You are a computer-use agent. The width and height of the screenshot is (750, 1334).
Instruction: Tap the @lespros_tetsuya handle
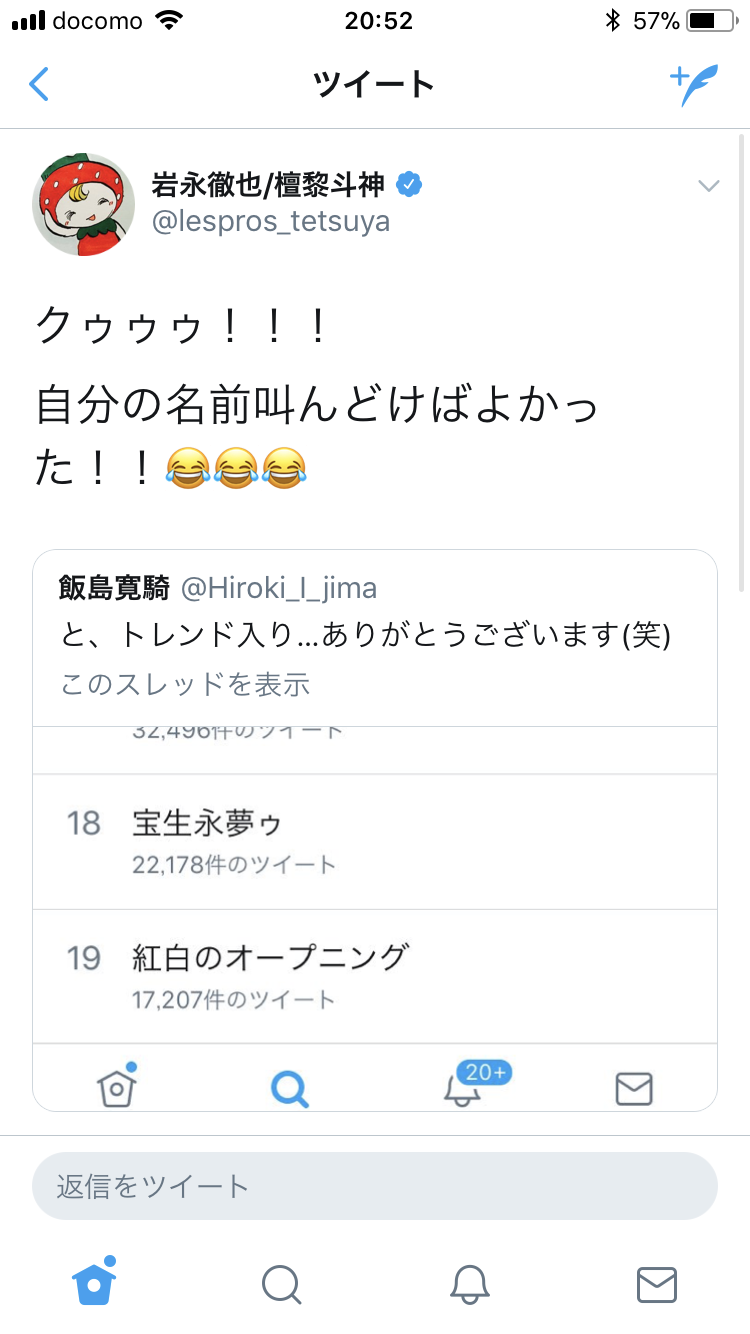coord(270,221)
